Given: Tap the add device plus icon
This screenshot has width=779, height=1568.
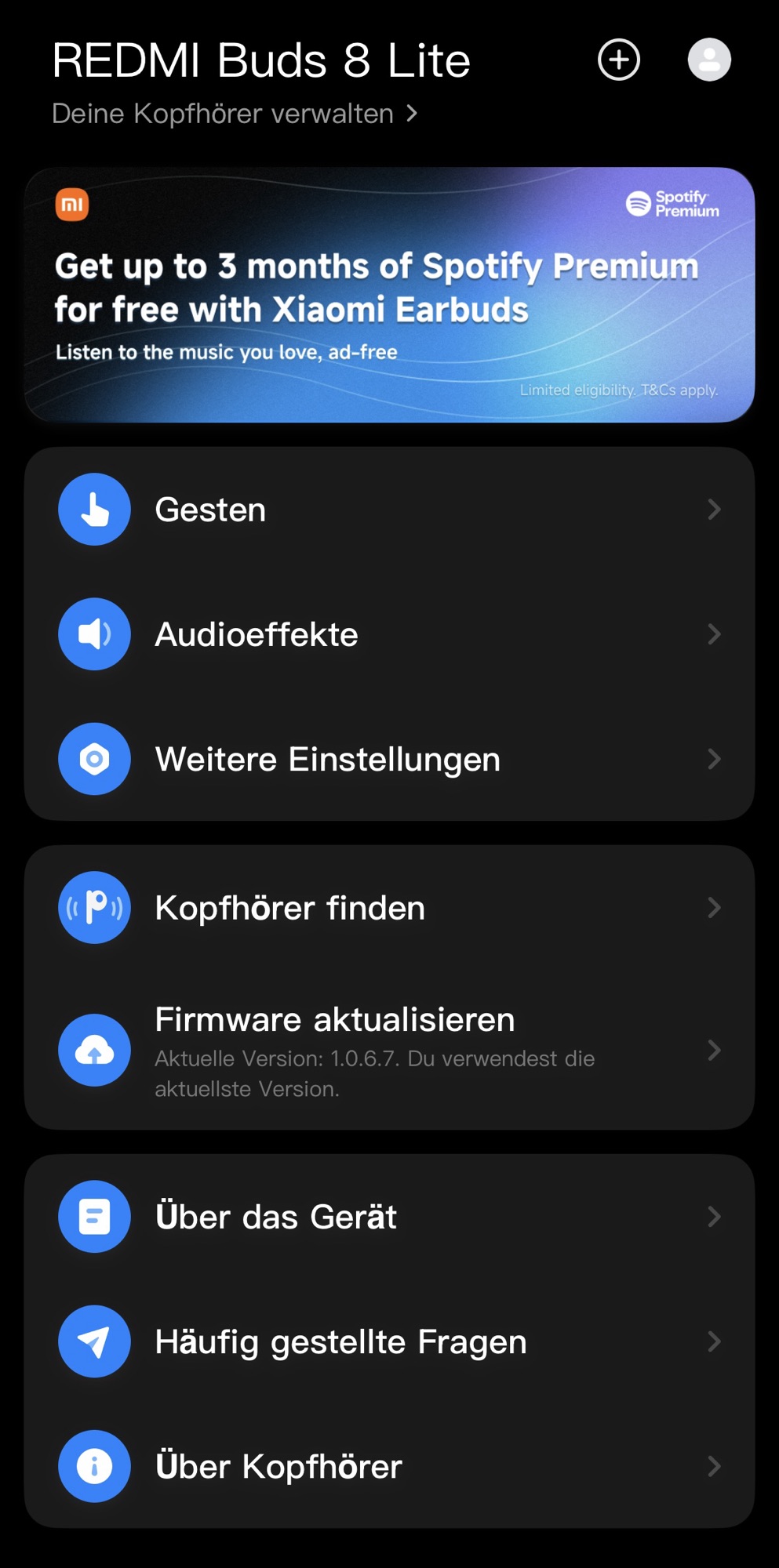Looking at the screenshot, I should 619,60.
